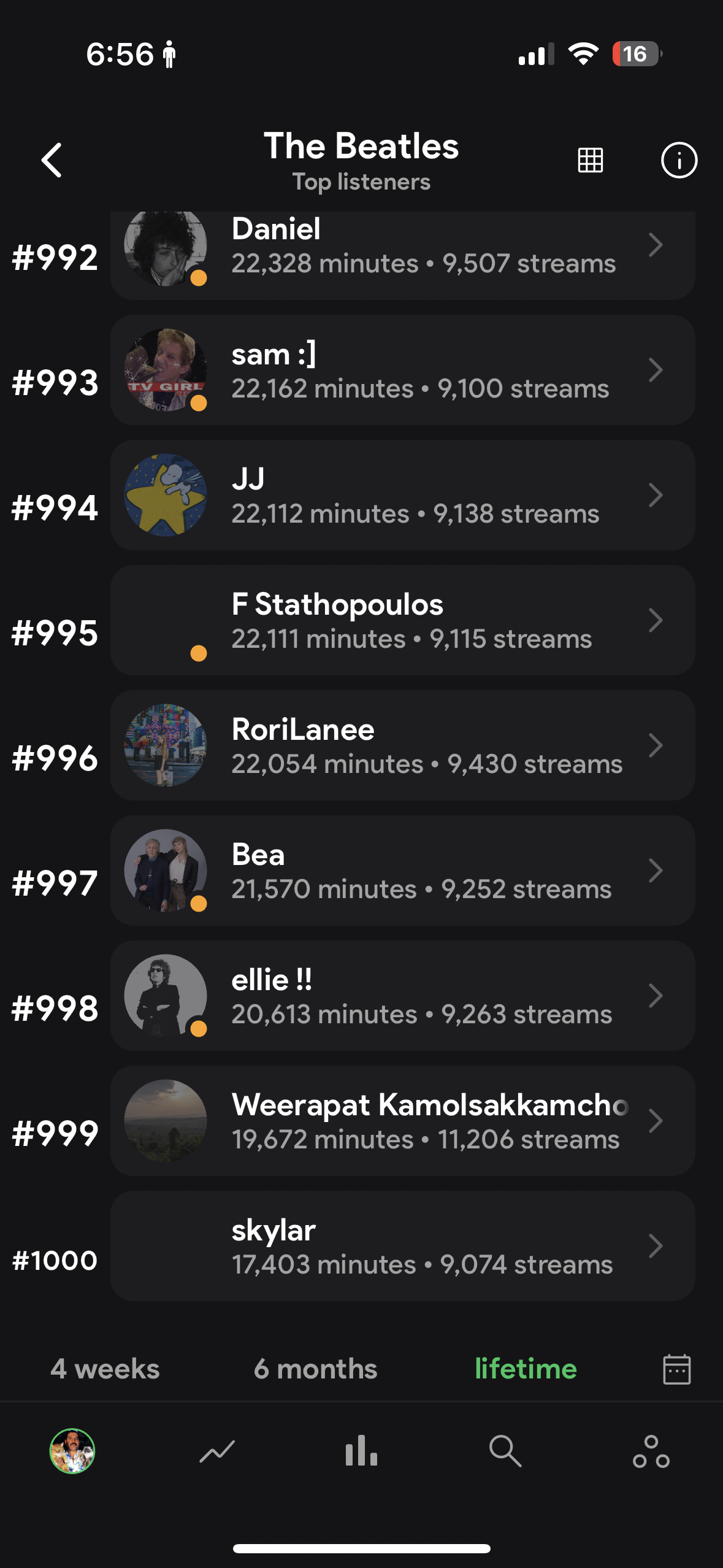Screen dimensions: 723x1568
Task: Open sam :] listener row
Action: (x=402, y=371)
